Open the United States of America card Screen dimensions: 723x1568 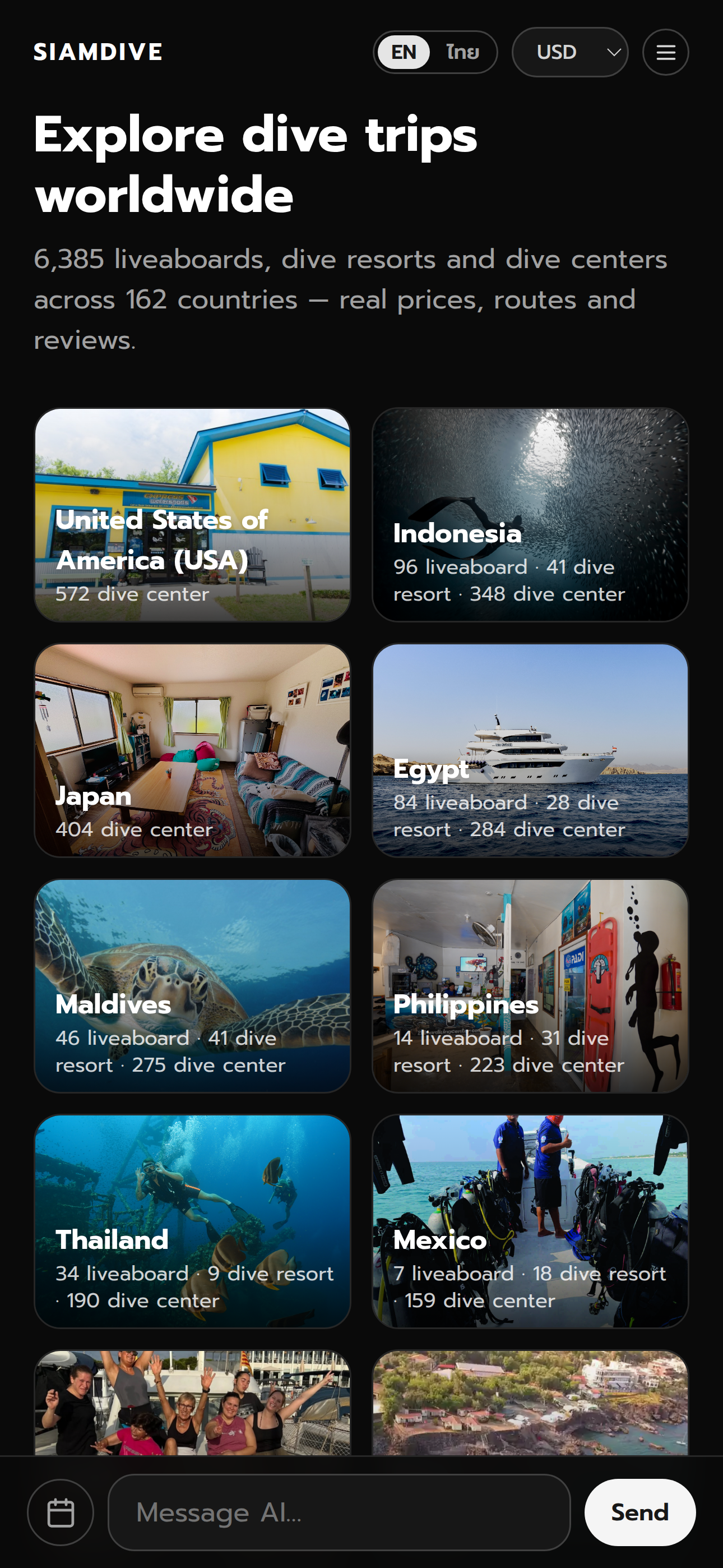[192, 514]
